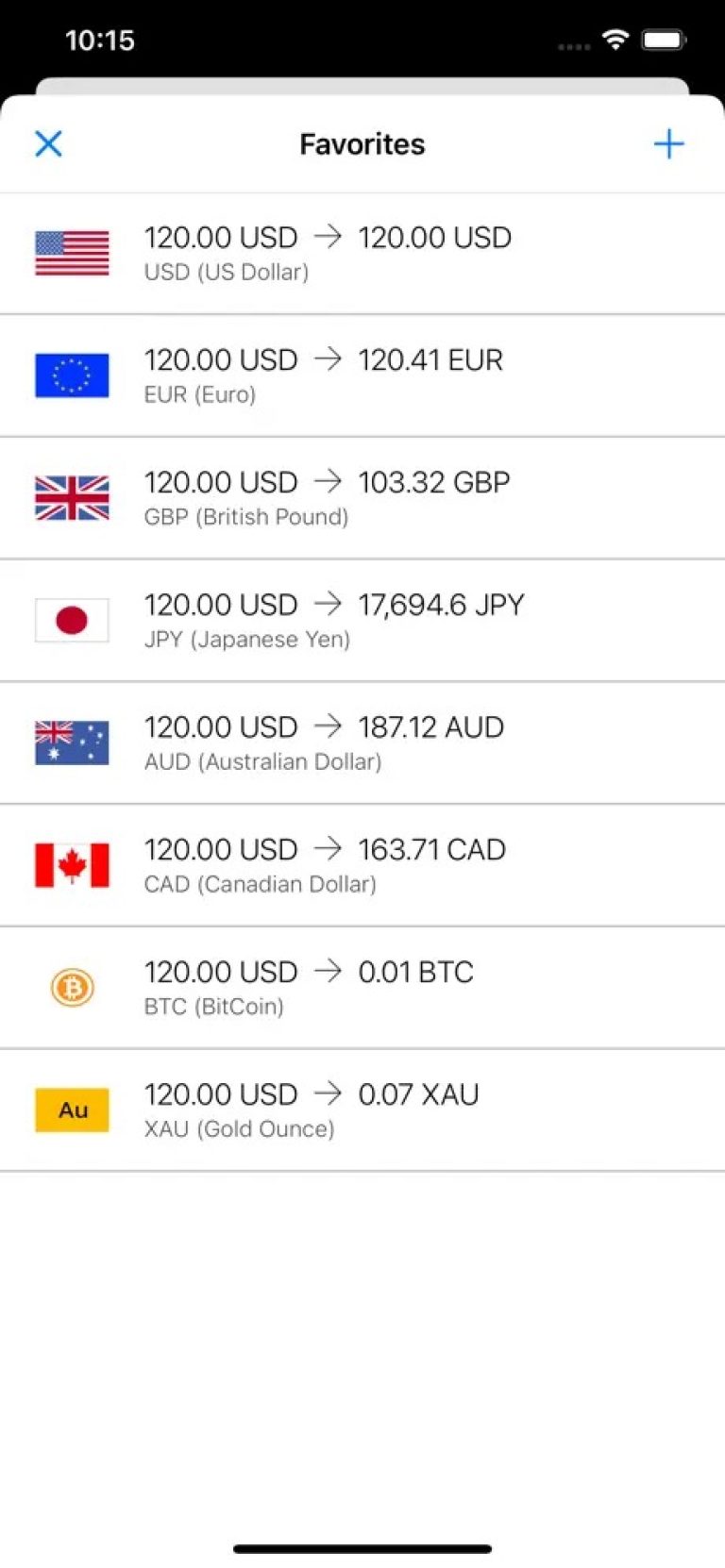Select the USD (US Dollar) row
The height and width of the screenshot is (1568, 725).
click(362, 253)
